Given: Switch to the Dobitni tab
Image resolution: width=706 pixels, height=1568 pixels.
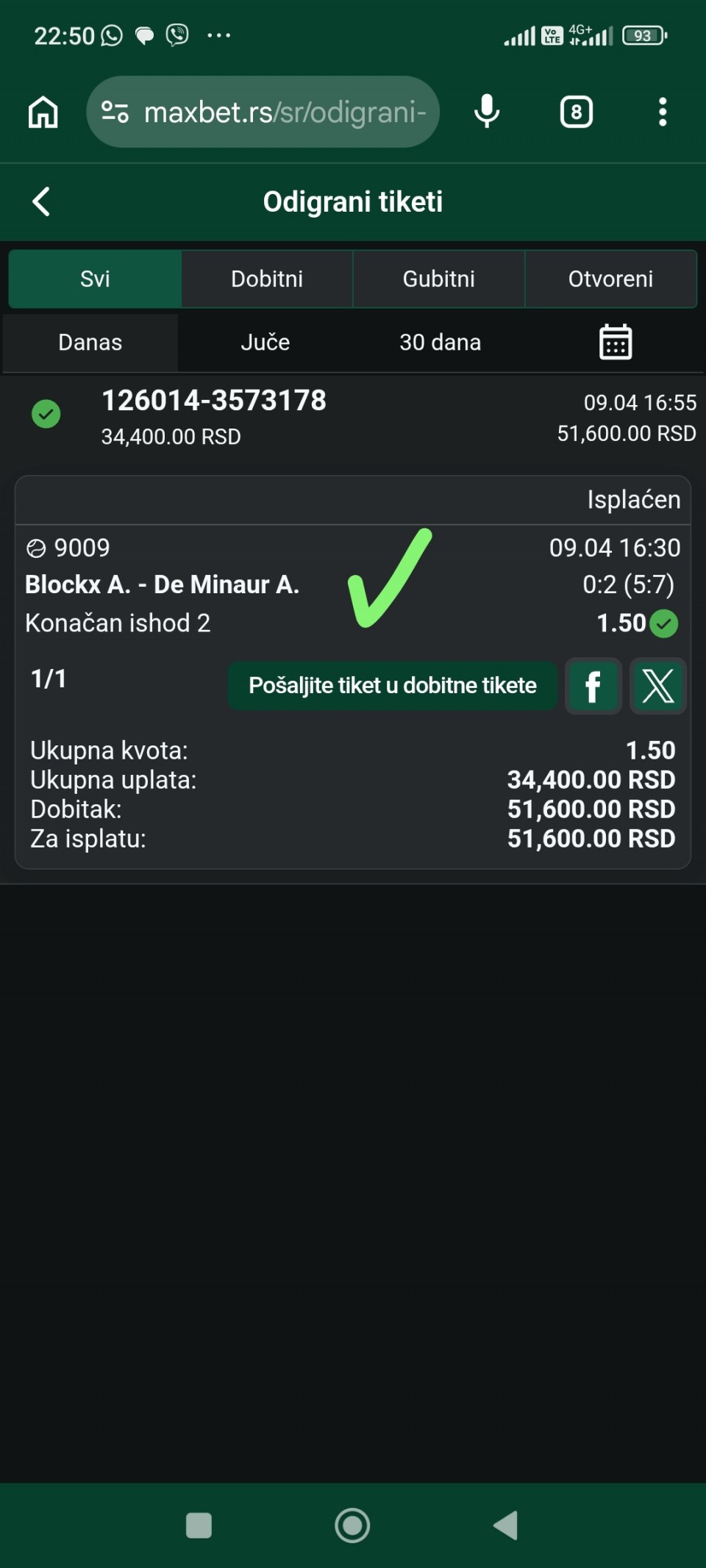Looking at the screenshot, I should pos(267,279).
